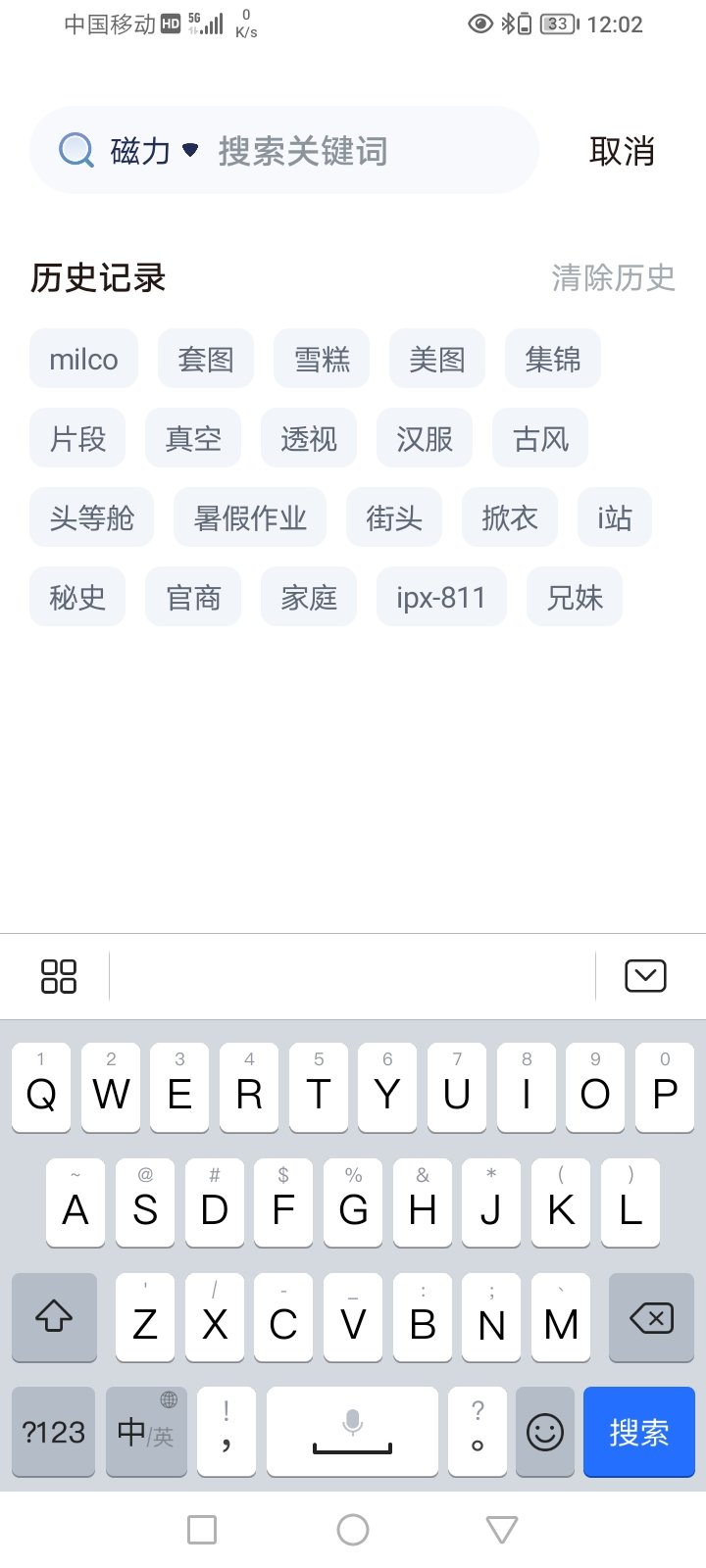Tap the blue 搜索 key
This screenshot has height=1568, width=706.
[x=638, y=1433]
